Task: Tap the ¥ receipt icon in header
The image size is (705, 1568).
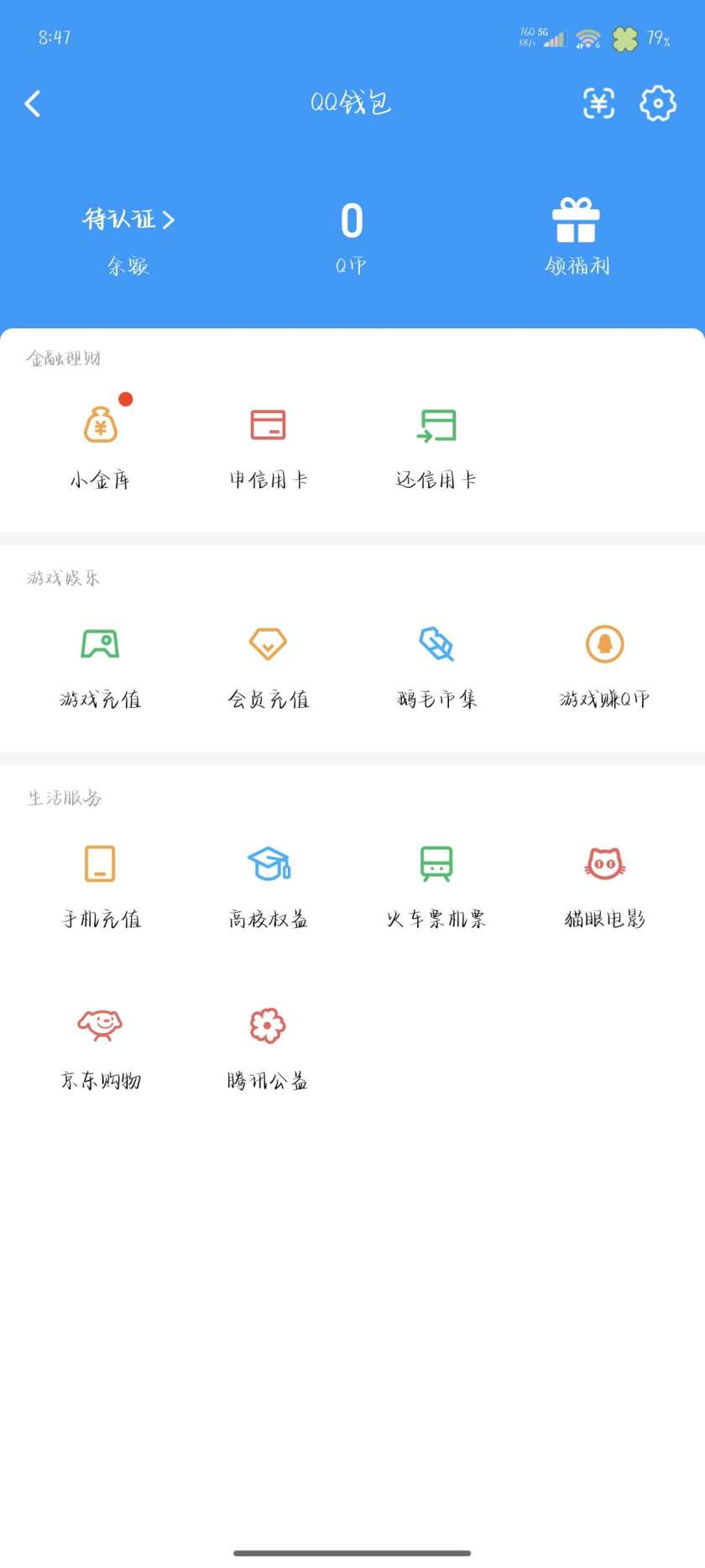Action: pos(598,103)
